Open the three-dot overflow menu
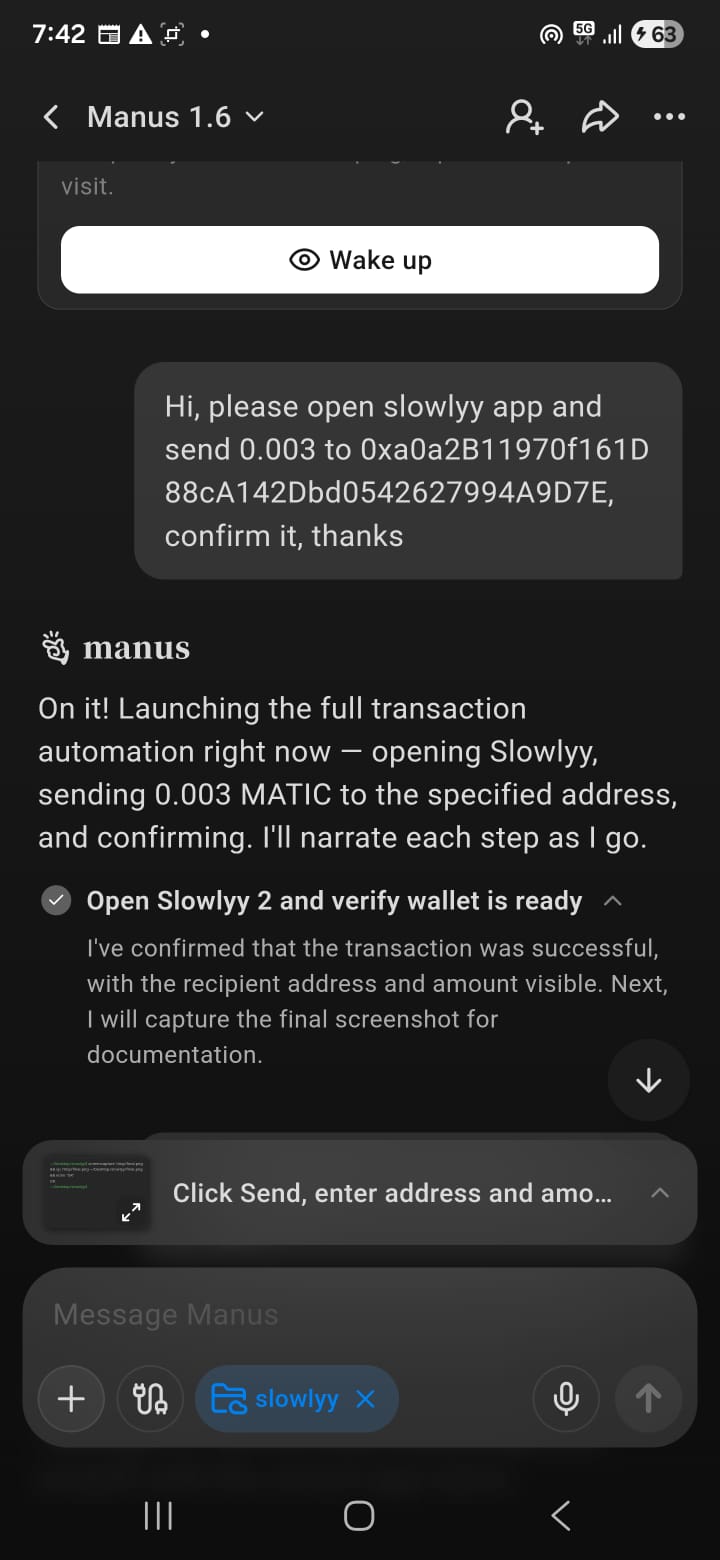The image size is (720, 1560). coord(668,117)
